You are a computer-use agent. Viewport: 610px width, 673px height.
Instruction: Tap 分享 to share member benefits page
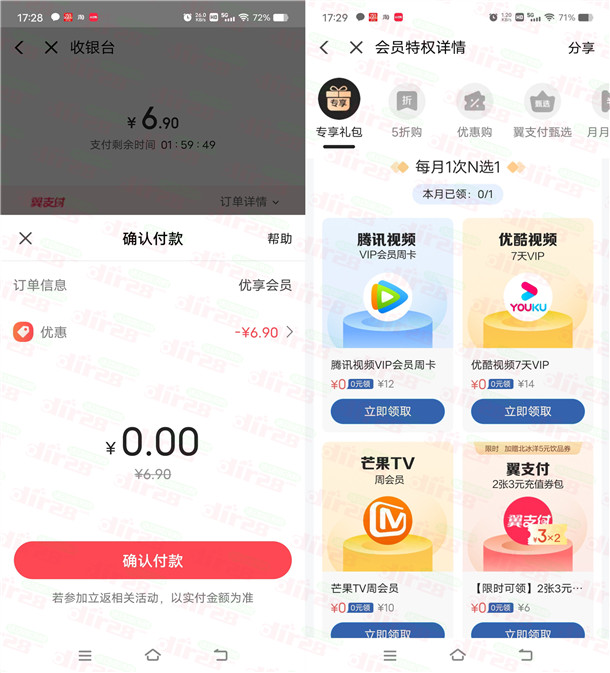coord(581,48)
